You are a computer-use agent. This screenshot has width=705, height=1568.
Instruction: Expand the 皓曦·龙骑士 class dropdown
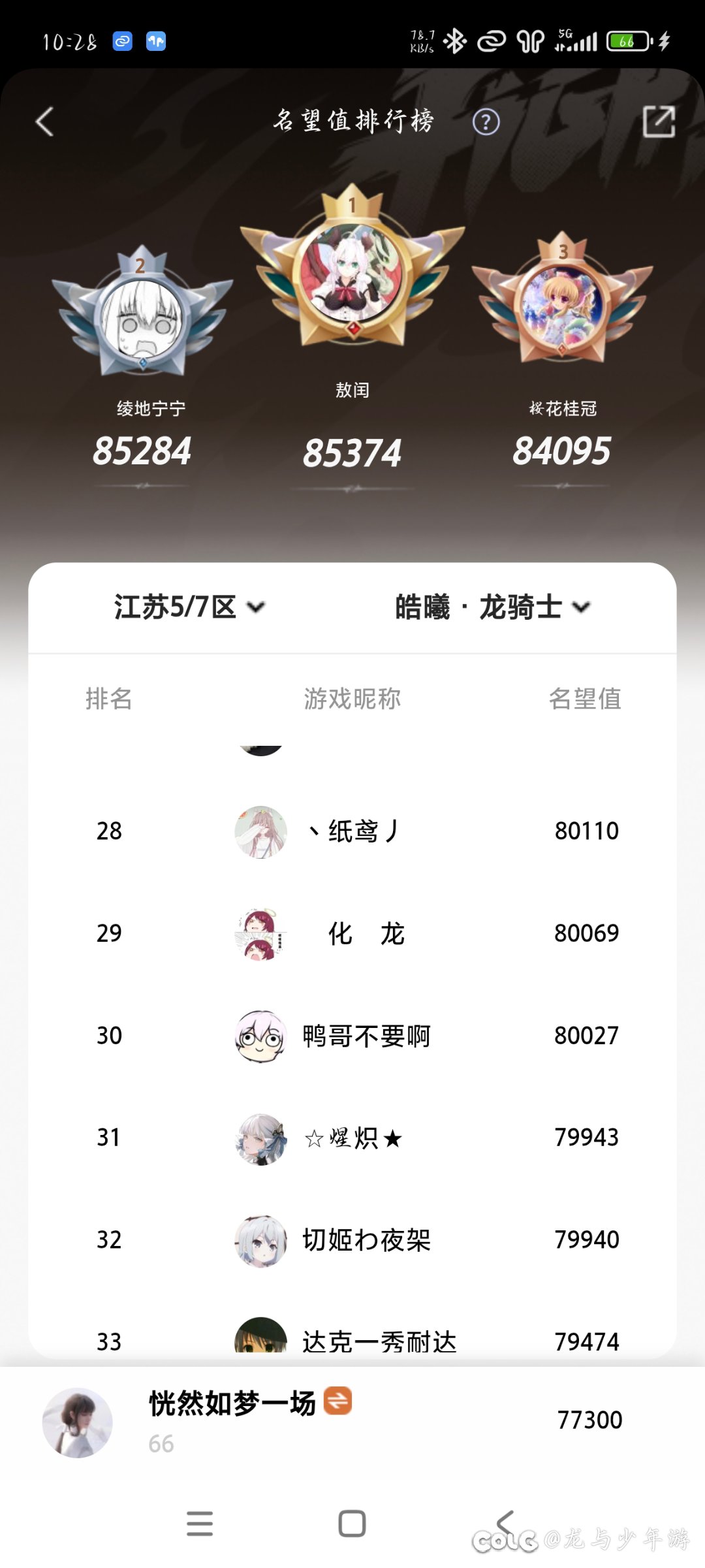(493, 607)
